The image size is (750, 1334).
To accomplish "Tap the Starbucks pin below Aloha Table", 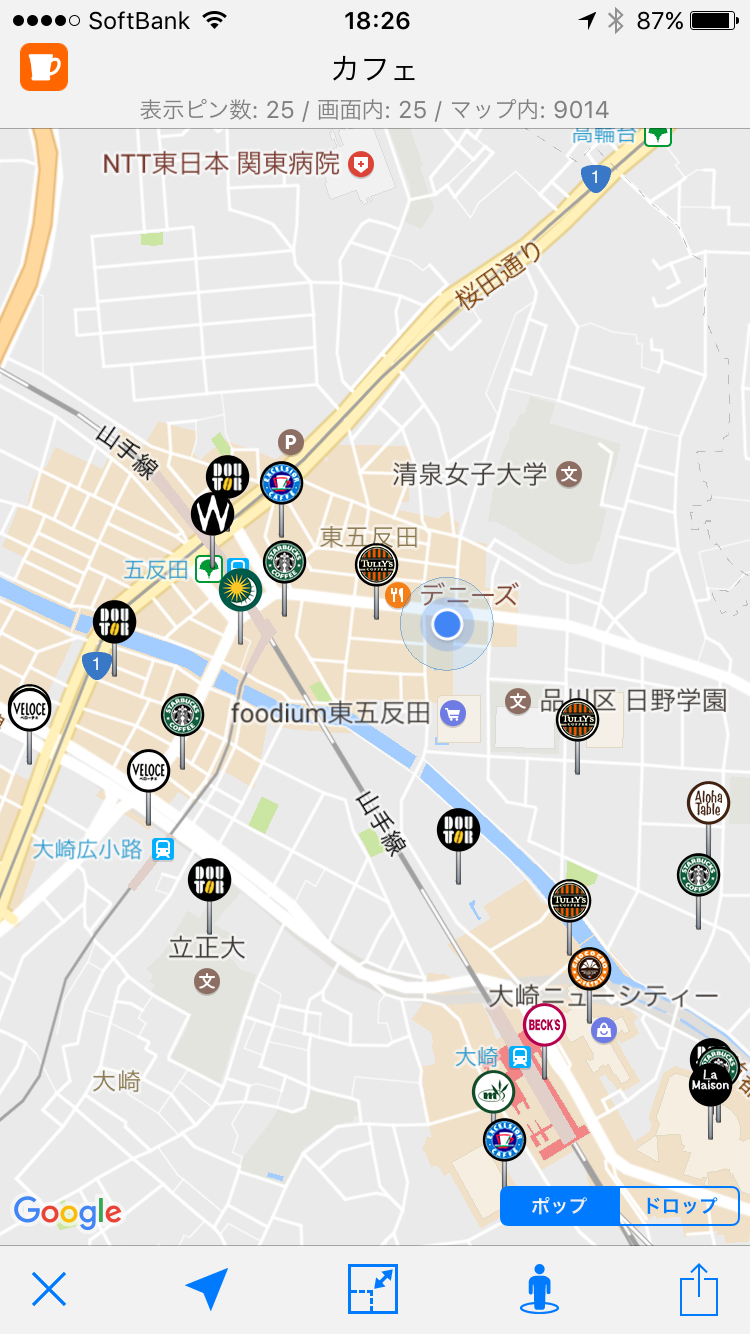I will 698,874.
